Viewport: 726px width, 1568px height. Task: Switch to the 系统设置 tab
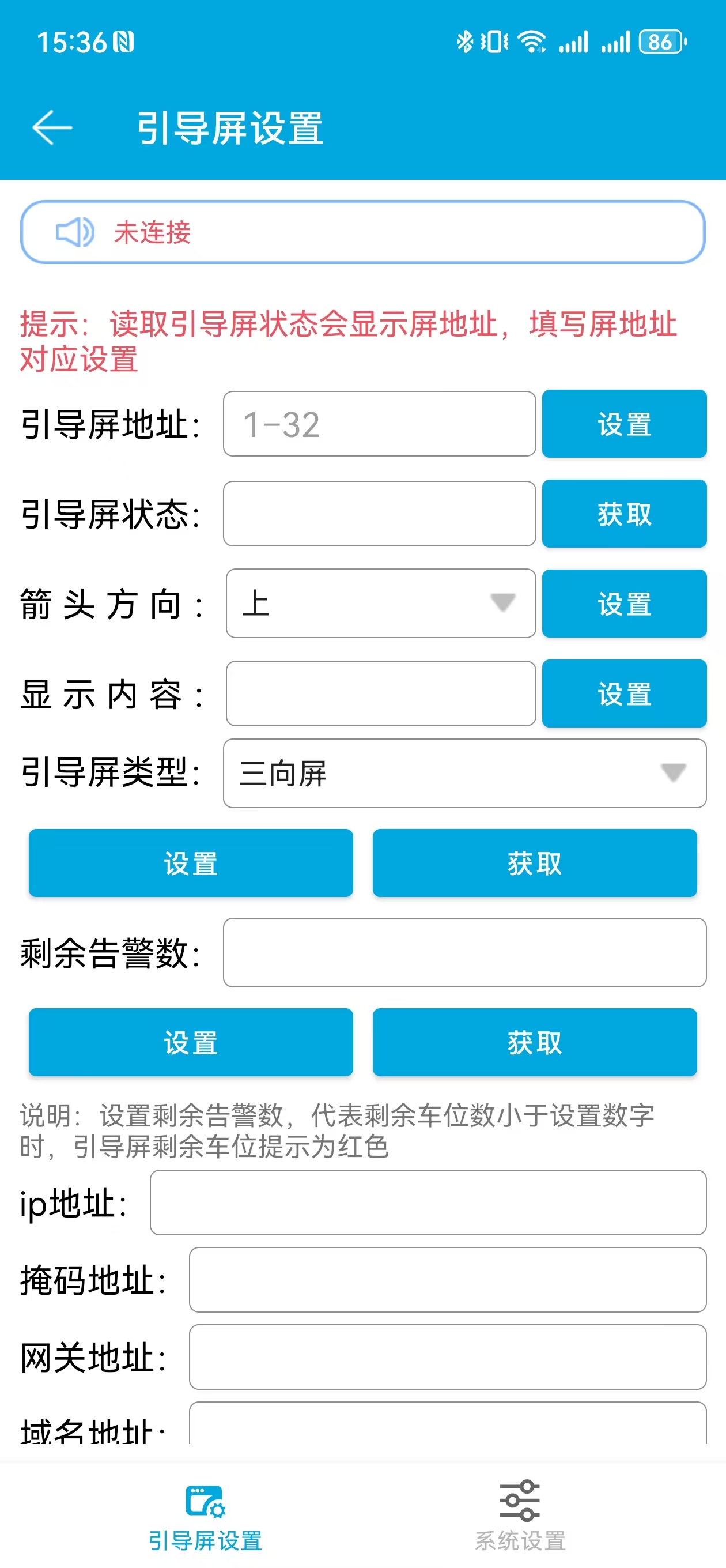[520, 1516]
